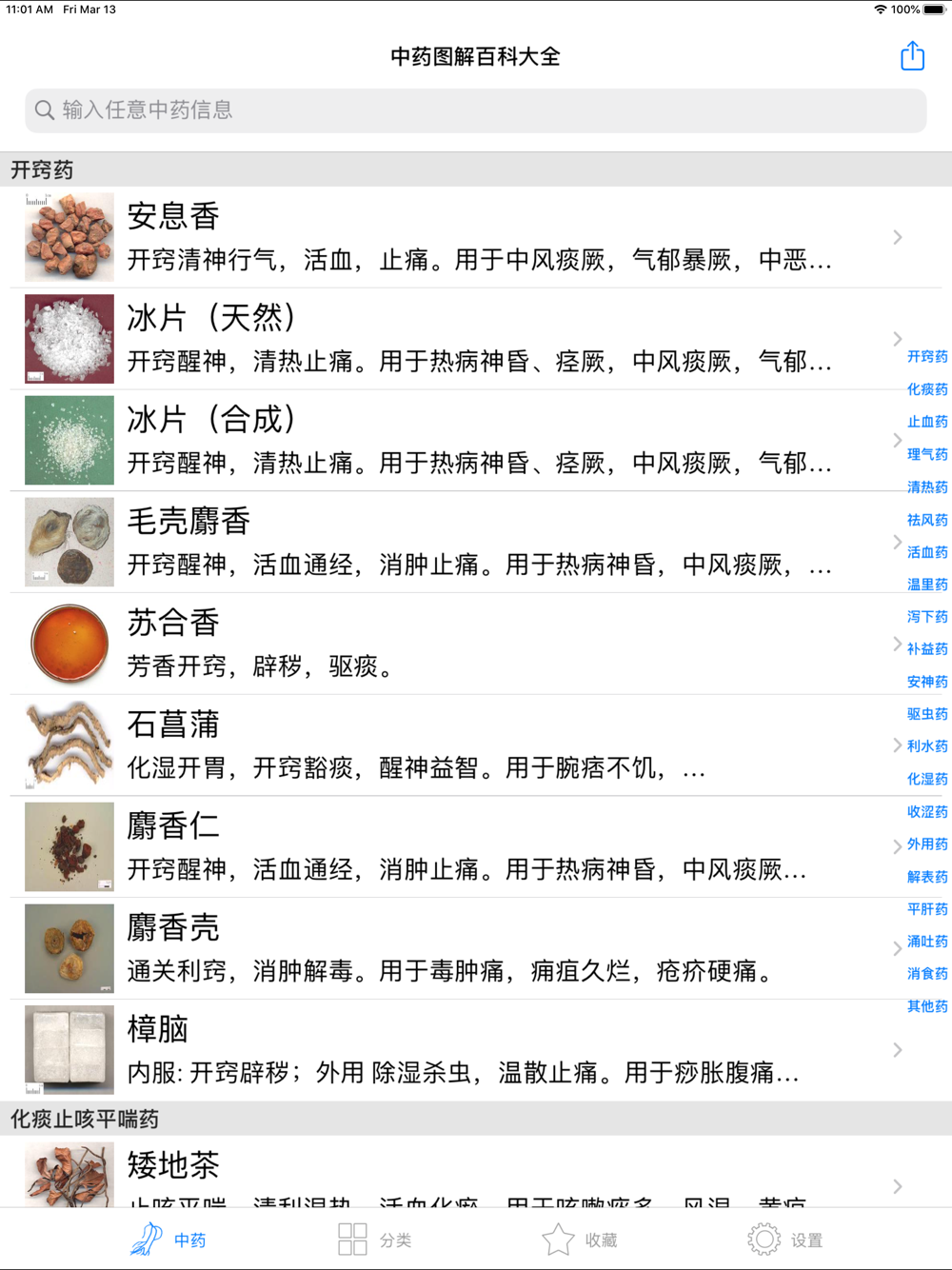Jump to 其他药 in the side index
This screenshot has width=952, height=1270.
coord(927,1006)
